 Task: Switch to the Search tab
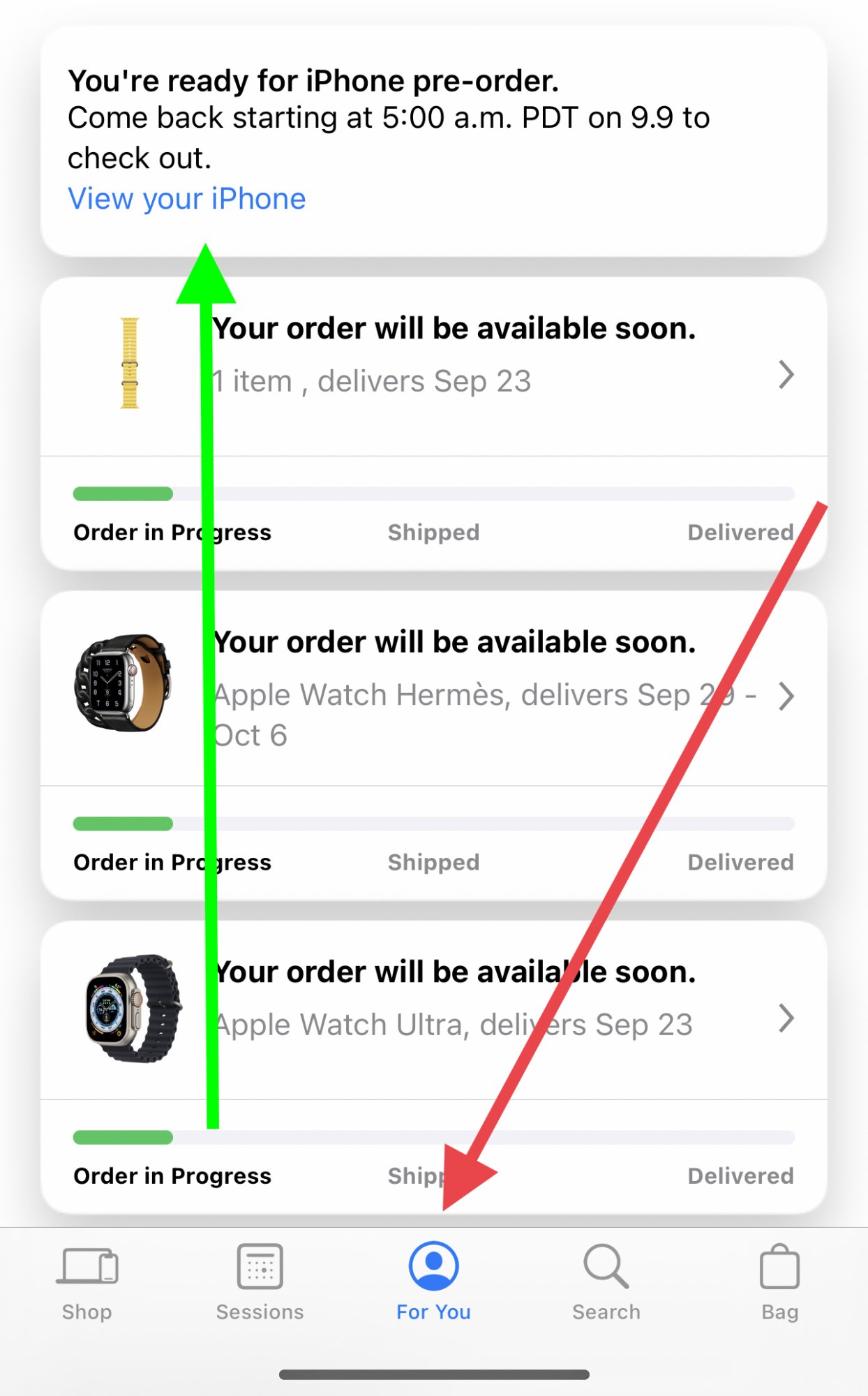tap(606, 1282)
